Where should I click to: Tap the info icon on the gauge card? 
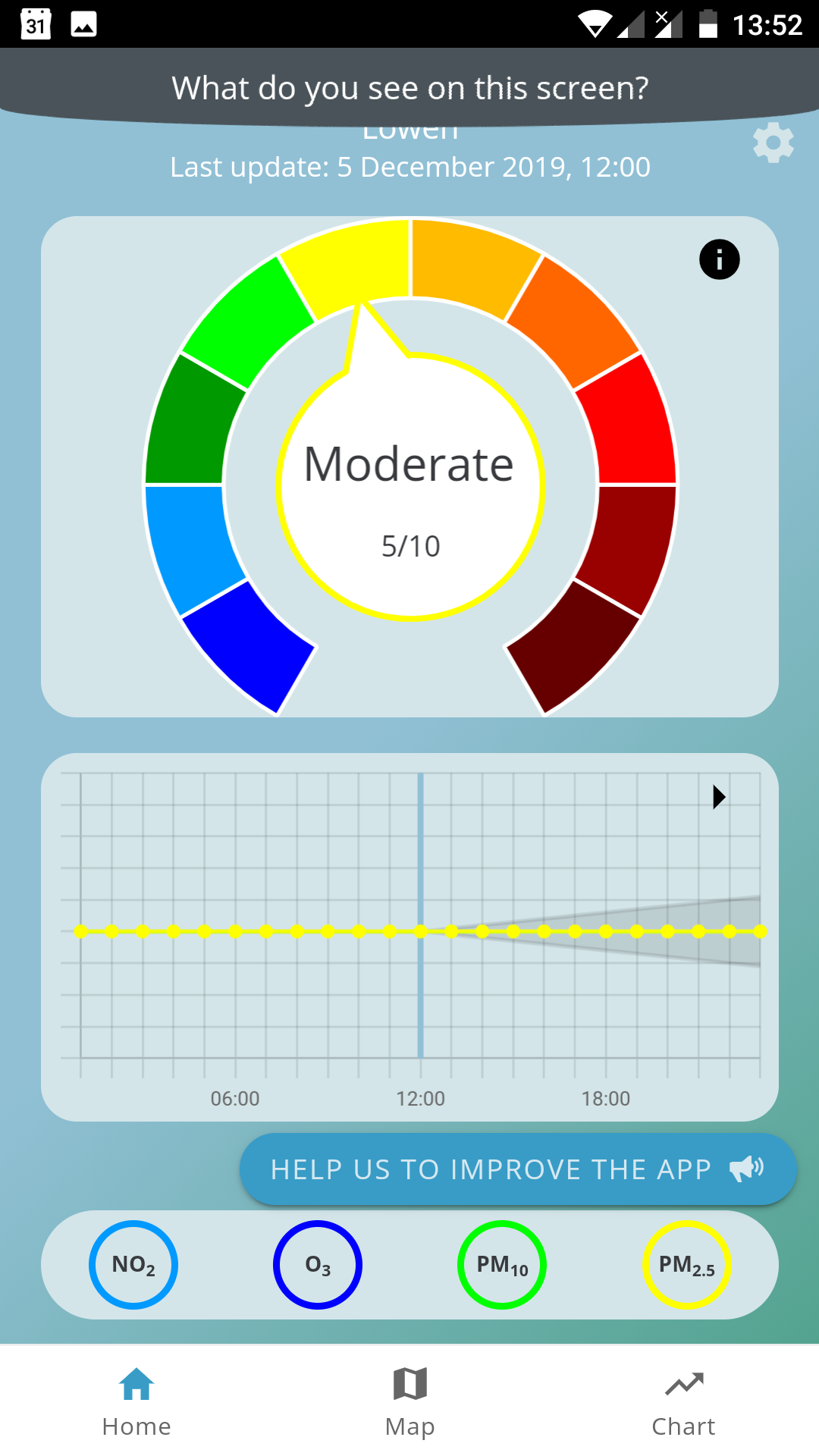click(x=719, y=259)
